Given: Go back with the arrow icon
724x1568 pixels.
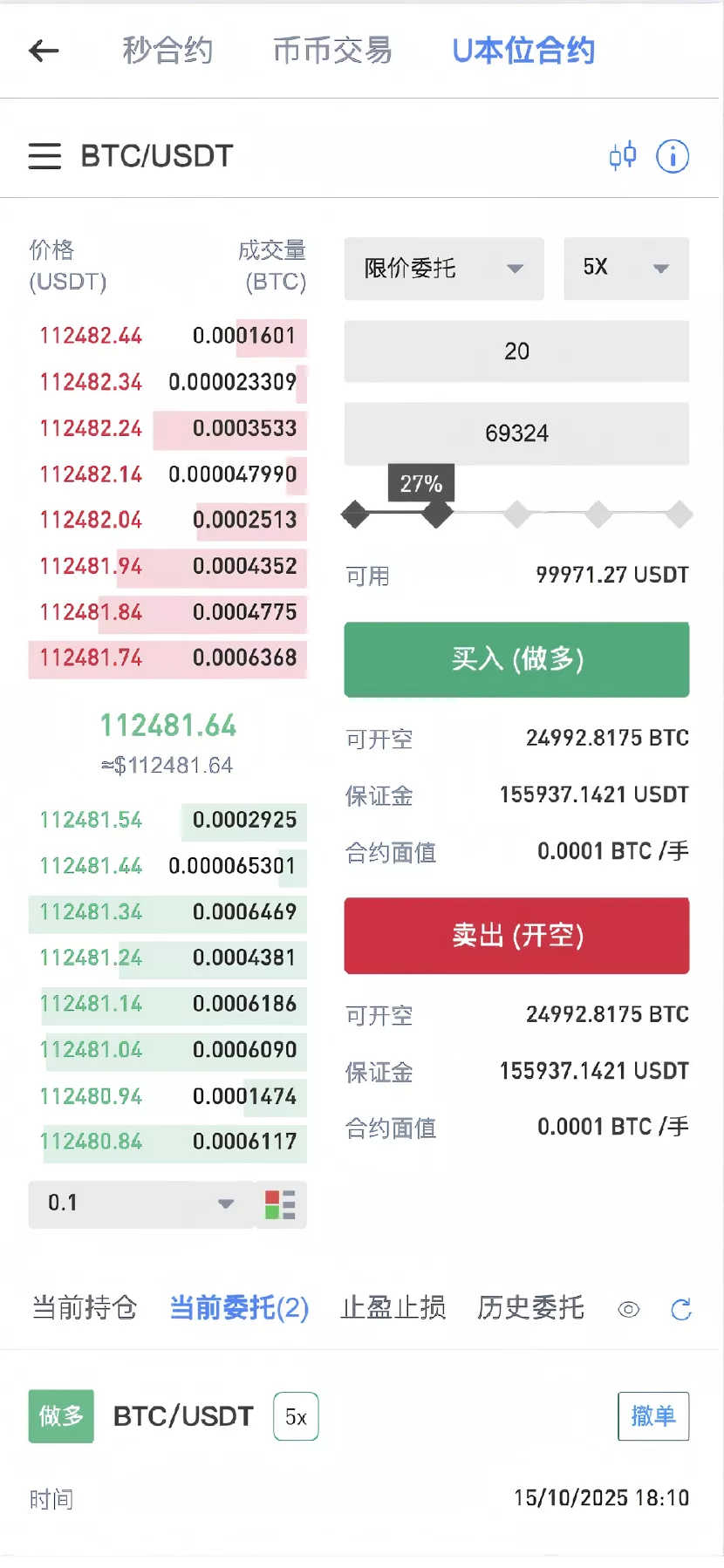Looking at the screenshot, I should tap(44, 51).
